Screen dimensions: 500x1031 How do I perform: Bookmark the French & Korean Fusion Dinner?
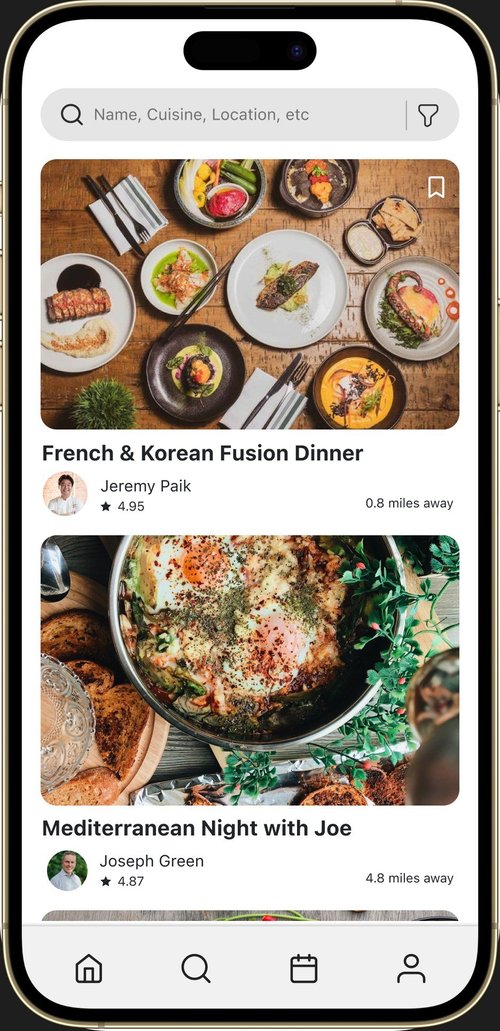[436, 187]
